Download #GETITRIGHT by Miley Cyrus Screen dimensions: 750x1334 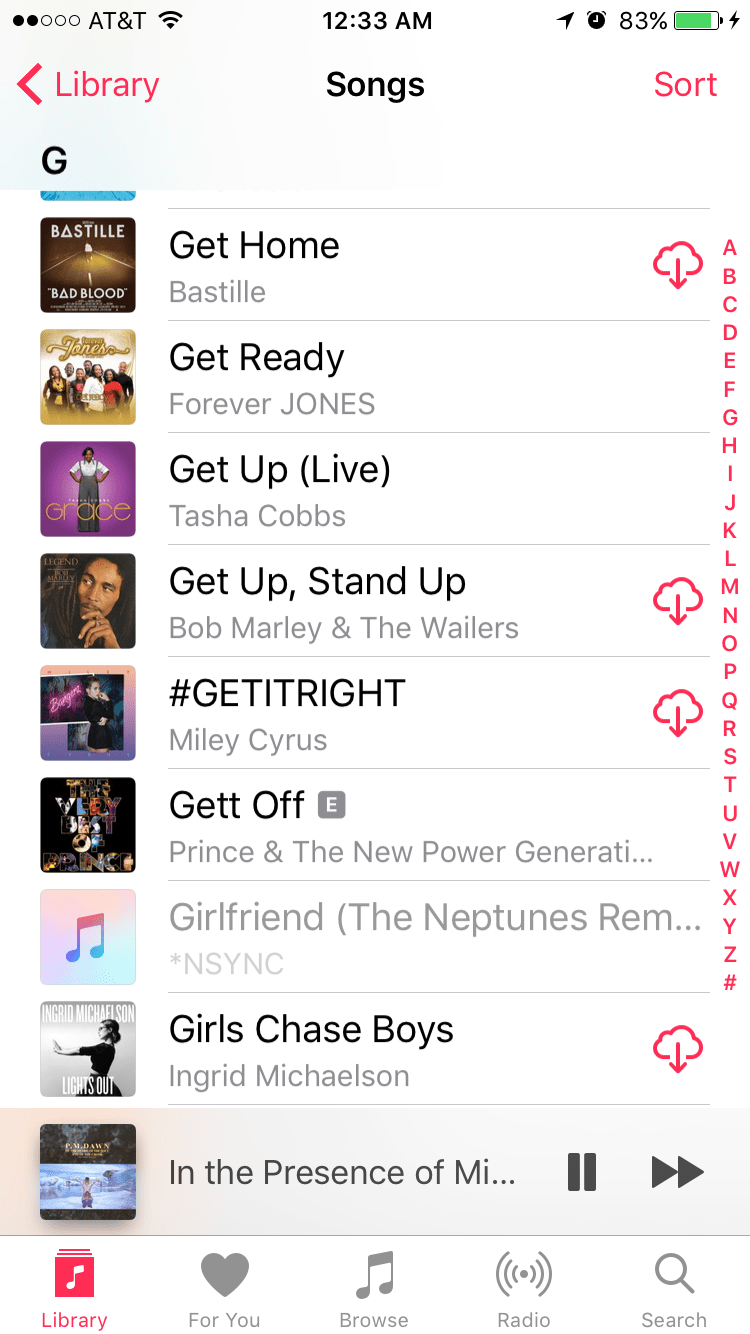(x=678, y=713)
